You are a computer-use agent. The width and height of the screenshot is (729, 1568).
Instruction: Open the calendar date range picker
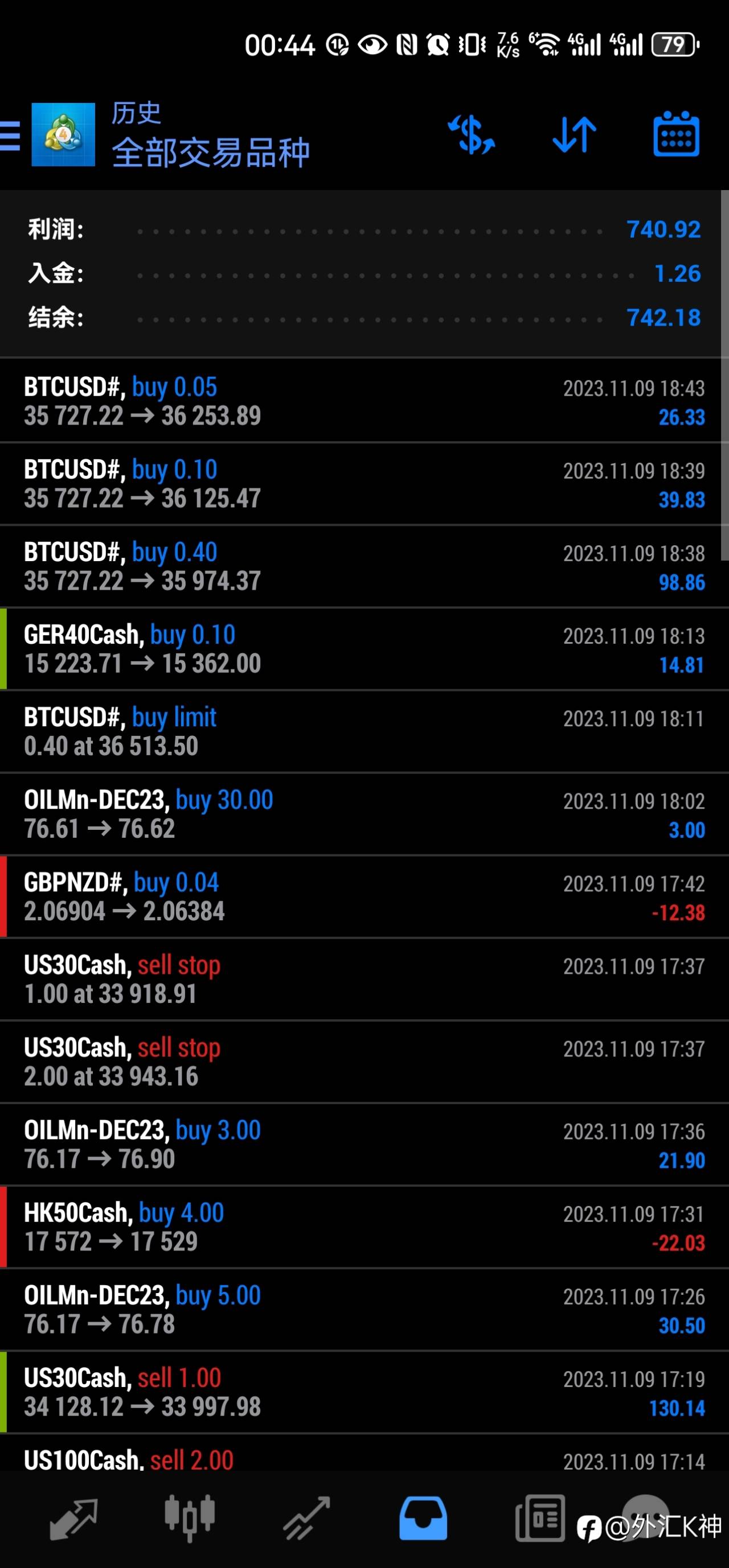676,134
